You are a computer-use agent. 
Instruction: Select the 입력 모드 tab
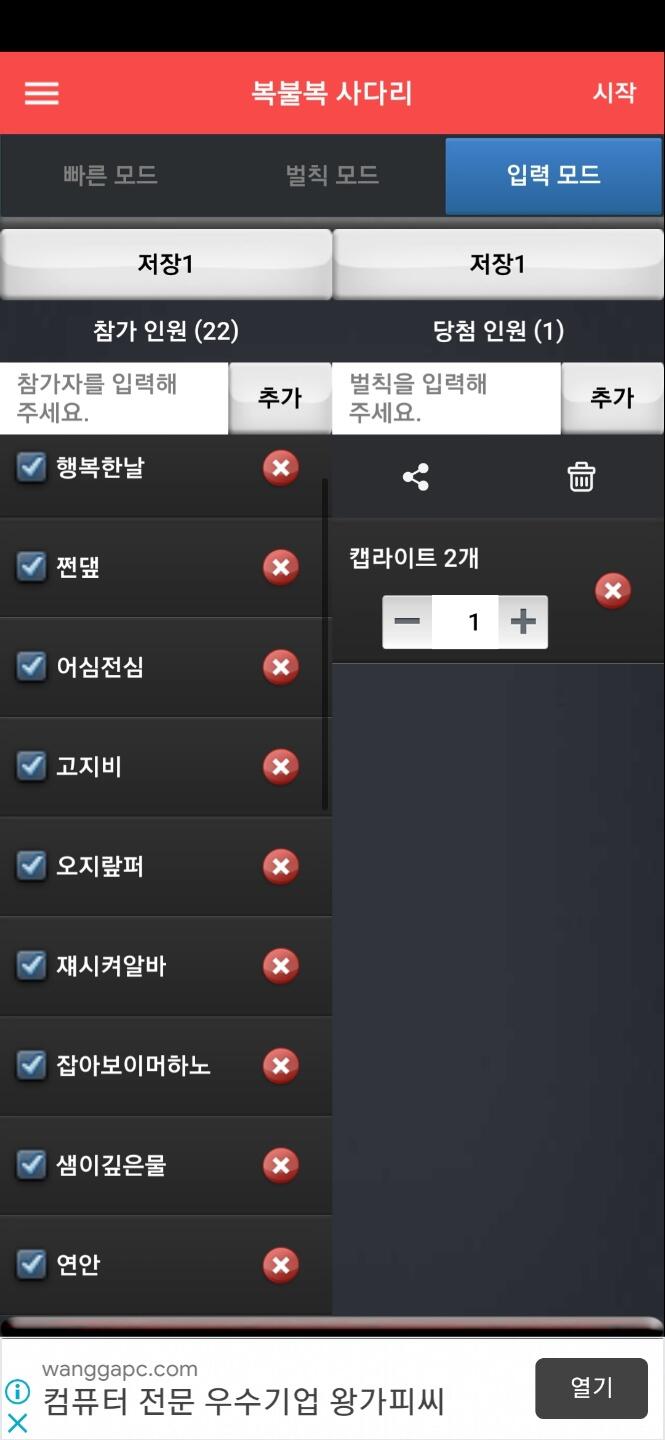(554, 176)
